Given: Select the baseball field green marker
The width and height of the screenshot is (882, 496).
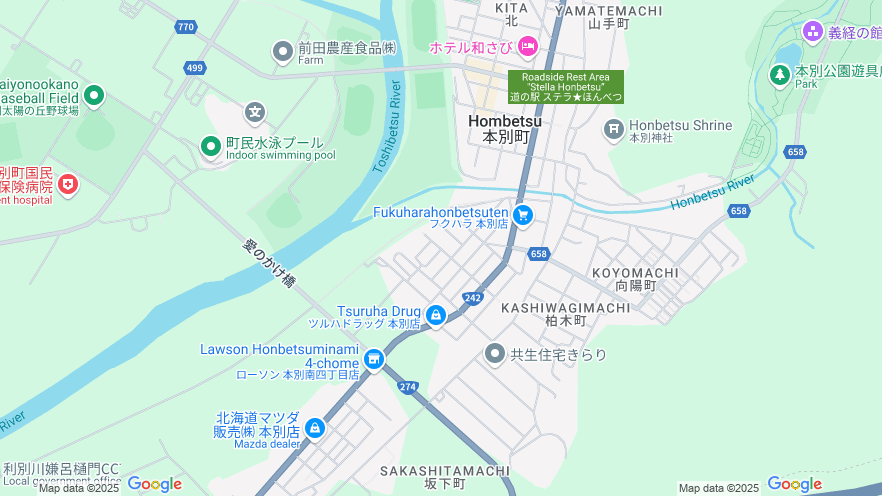Looking at the screenshot, I should pos(94,96).
